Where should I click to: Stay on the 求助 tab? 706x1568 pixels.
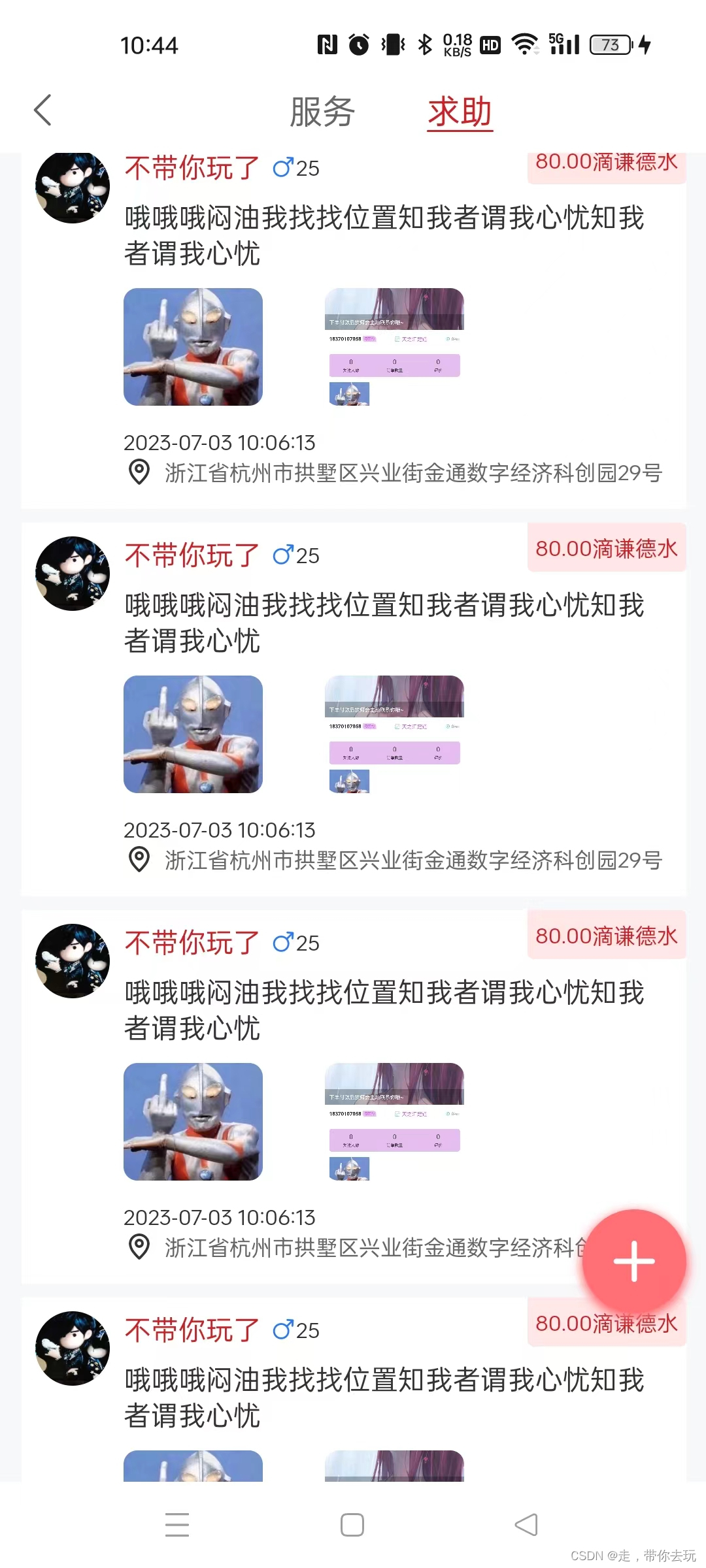point(458,111)
